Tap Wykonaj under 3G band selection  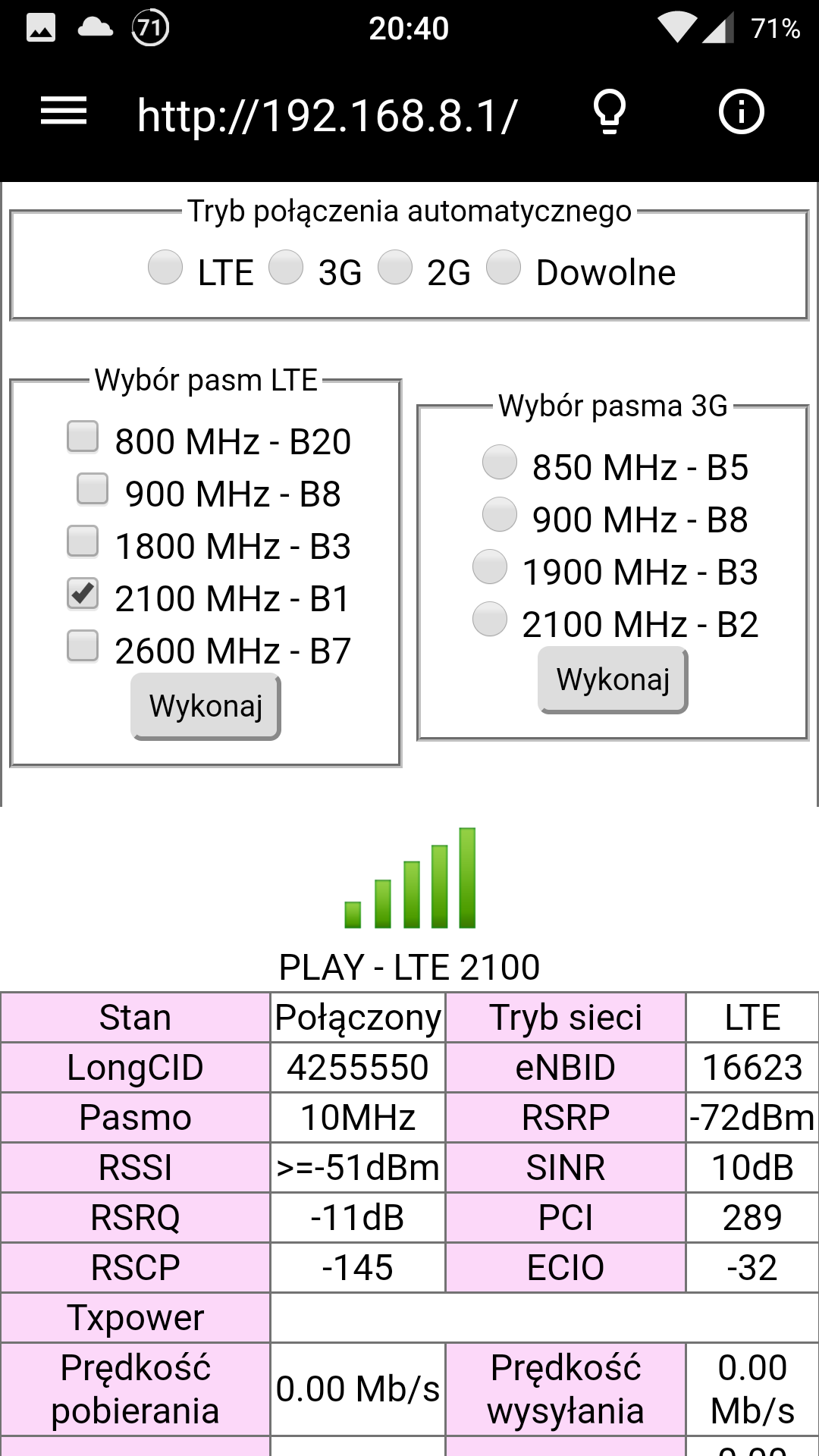(x=613, y=680)
